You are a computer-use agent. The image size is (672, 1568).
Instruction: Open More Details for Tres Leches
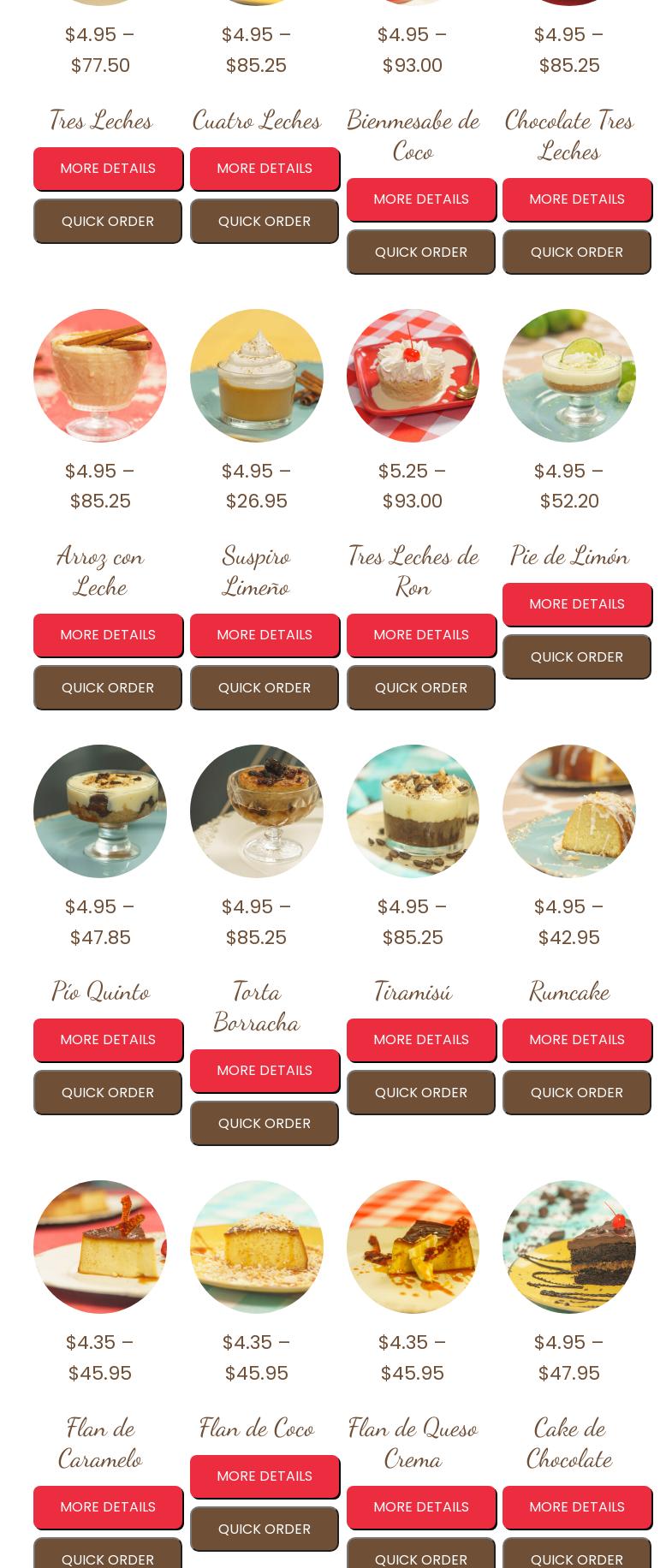coord(108,169)
